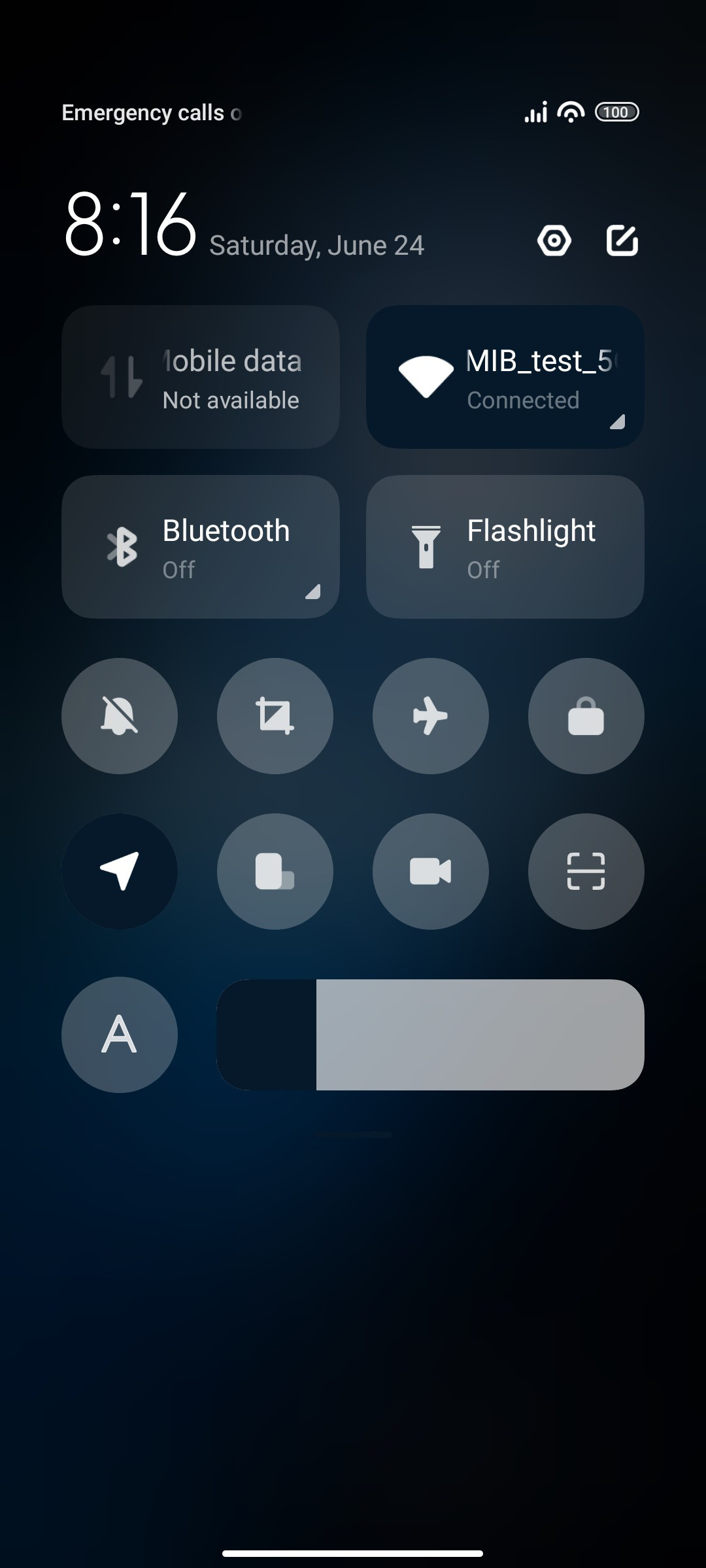This screenshot has height=1568, width=706.
Task: Toggle the rotation lock icon
Action: (x=275, y=872)
